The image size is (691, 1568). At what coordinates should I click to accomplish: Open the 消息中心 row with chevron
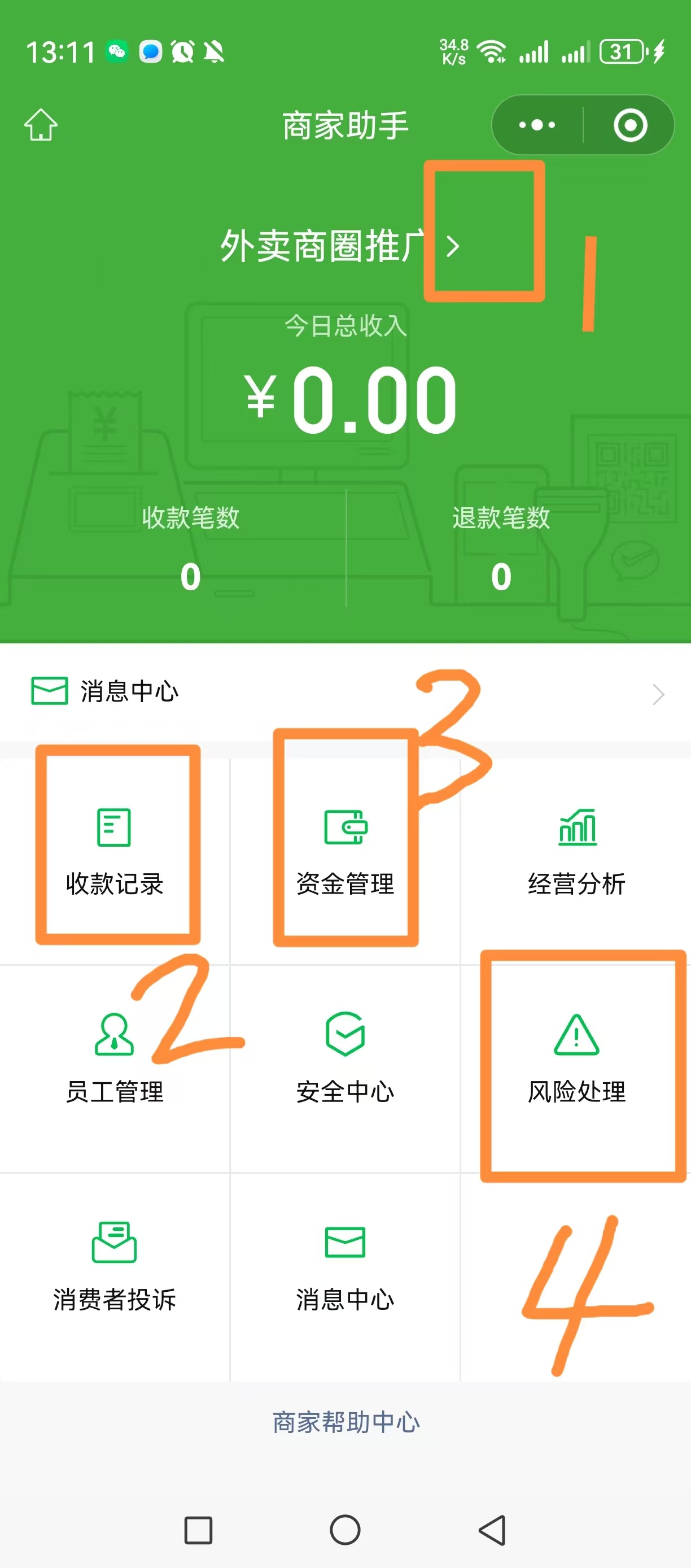[345, 692]
